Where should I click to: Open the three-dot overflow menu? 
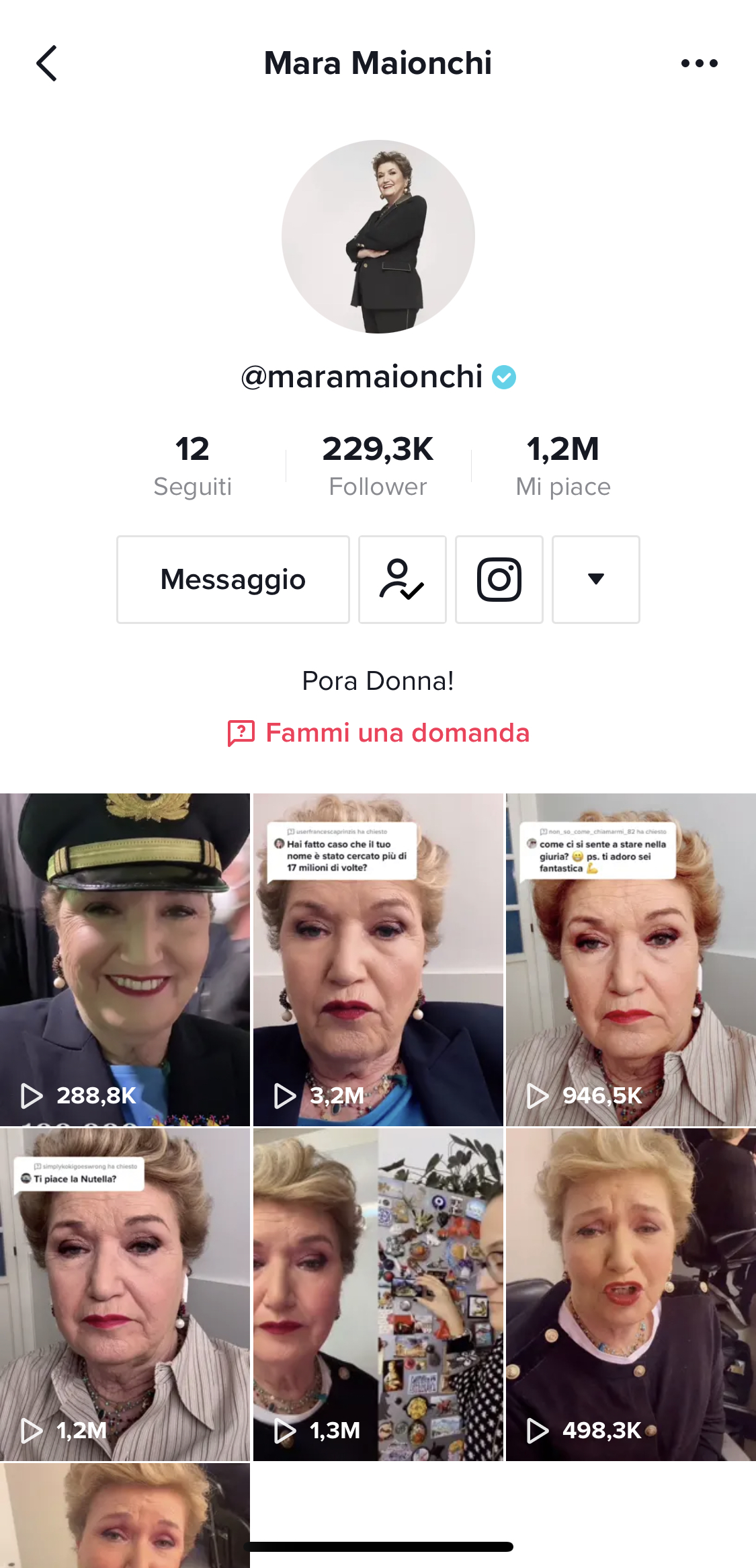(x=699, y=63)
